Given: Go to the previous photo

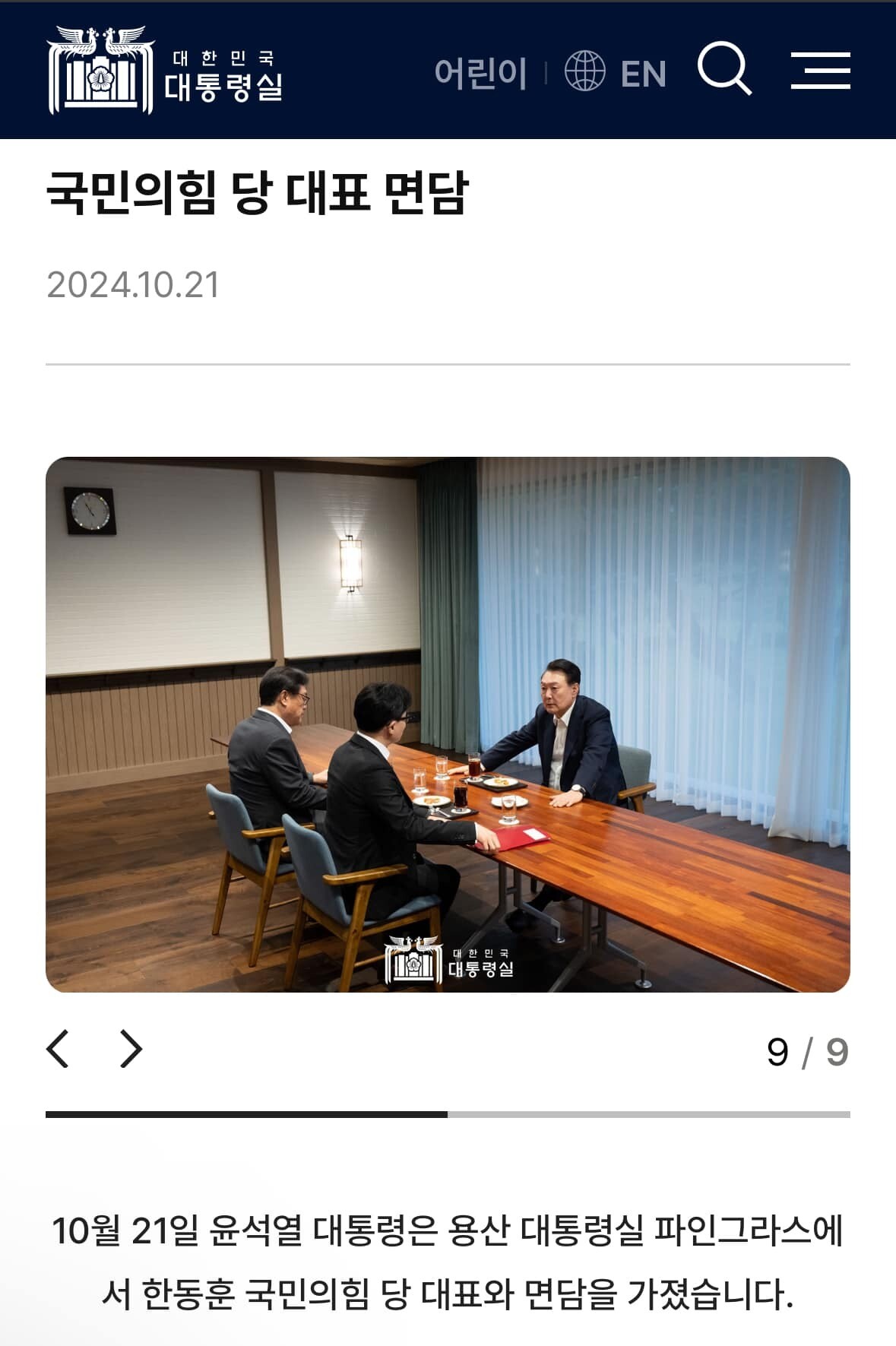Looking at the screenshot, I should (59, 1050).
